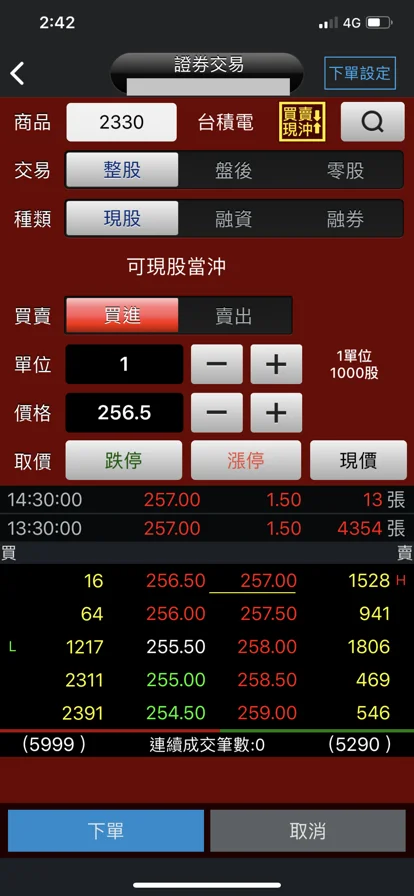Switch trading type to 零股

345,170
